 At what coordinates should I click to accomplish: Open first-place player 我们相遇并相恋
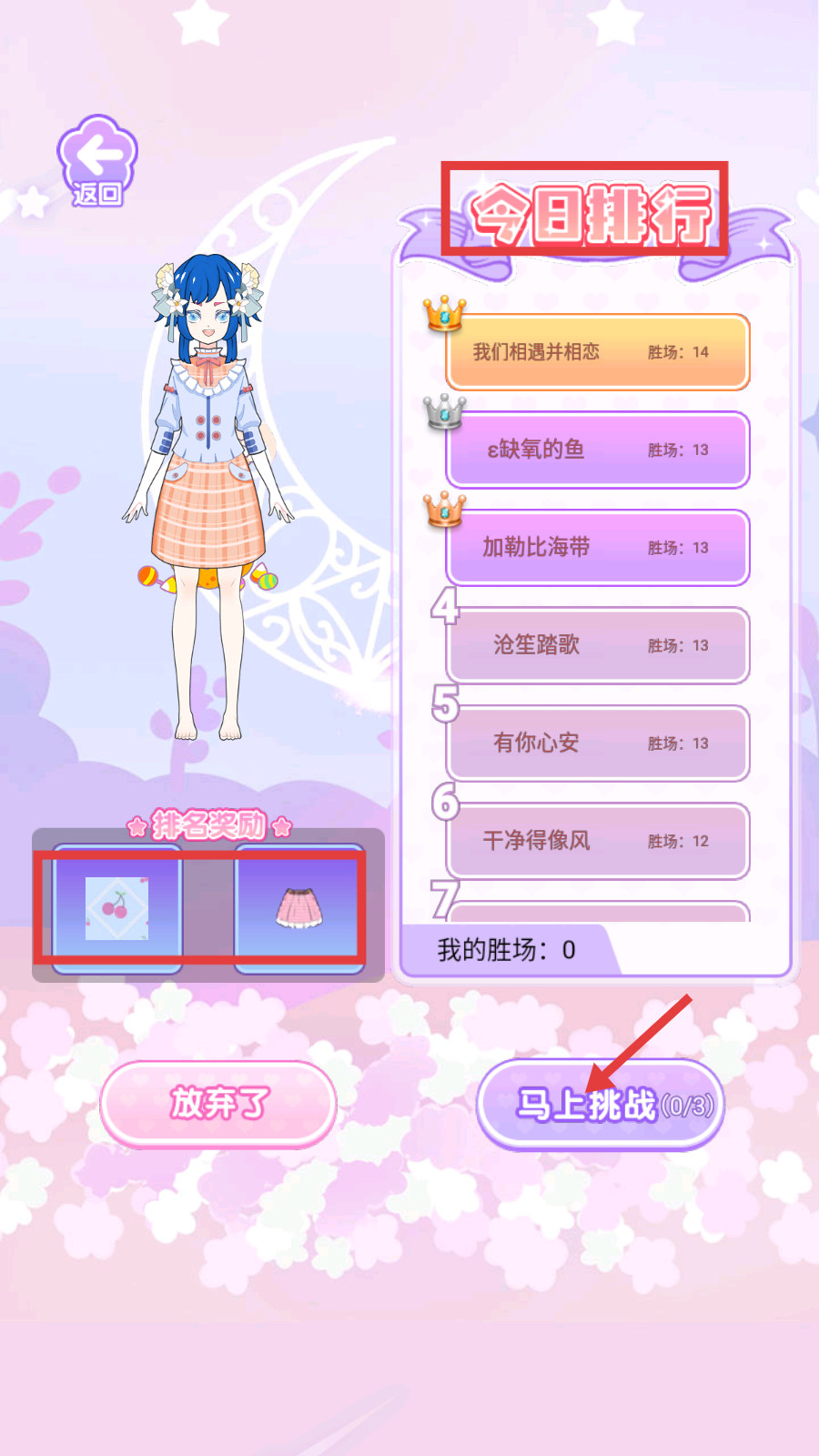tap(597, 352)
